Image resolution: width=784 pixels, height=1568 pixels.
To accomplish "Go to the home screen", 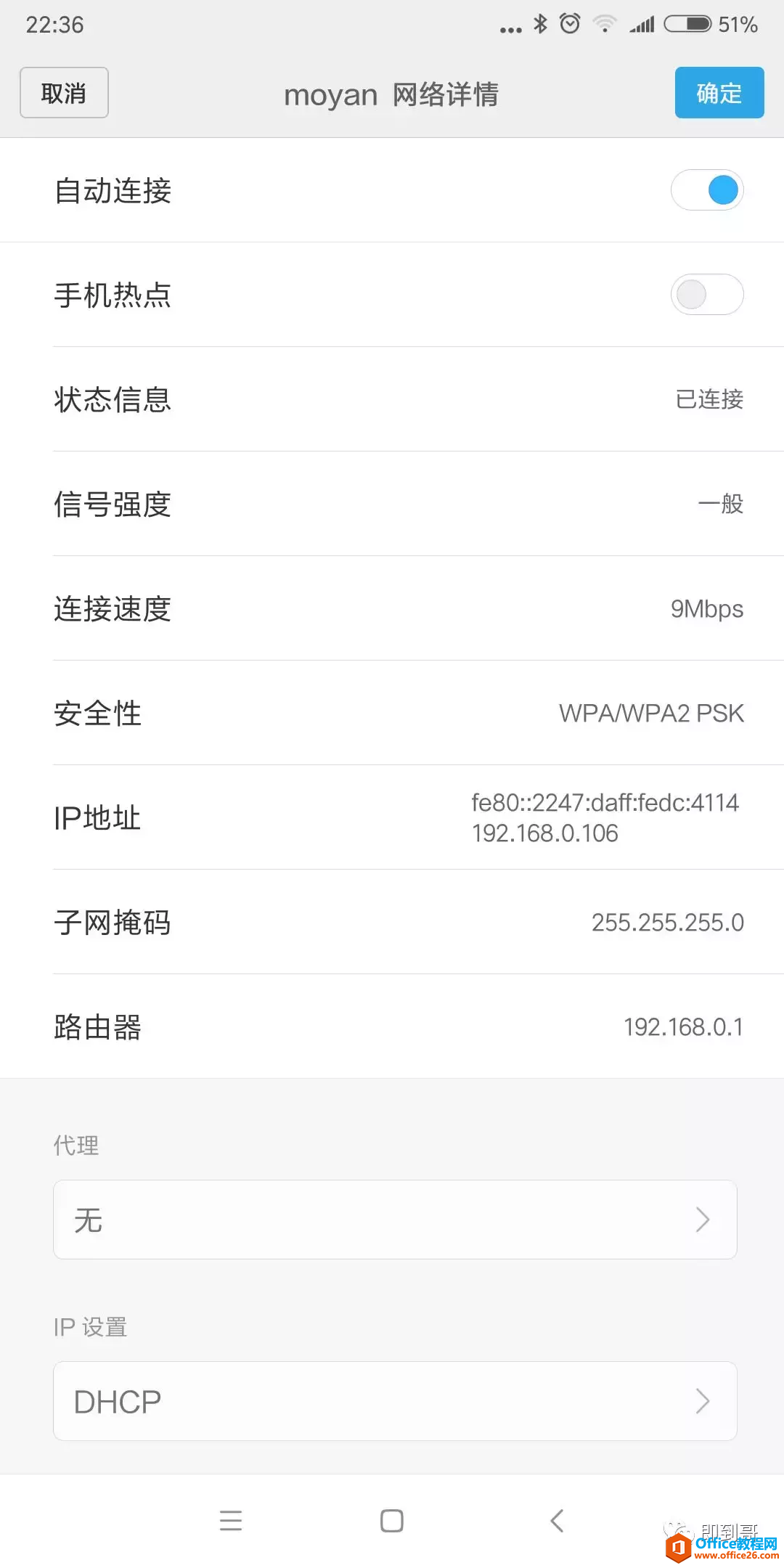I will click(392, 1520).
